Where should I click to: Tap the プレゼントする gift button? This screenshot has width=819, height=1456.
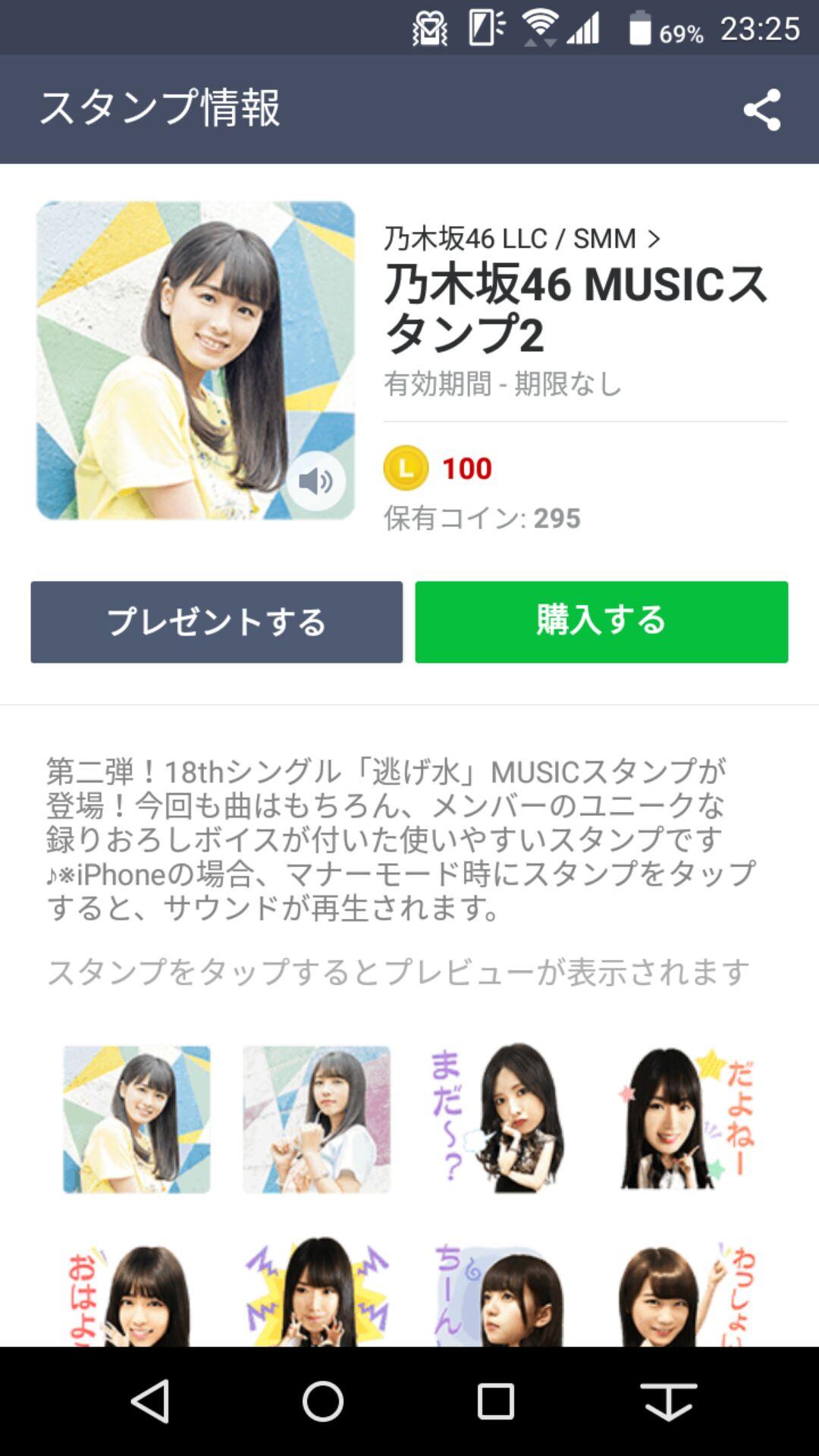216,622
